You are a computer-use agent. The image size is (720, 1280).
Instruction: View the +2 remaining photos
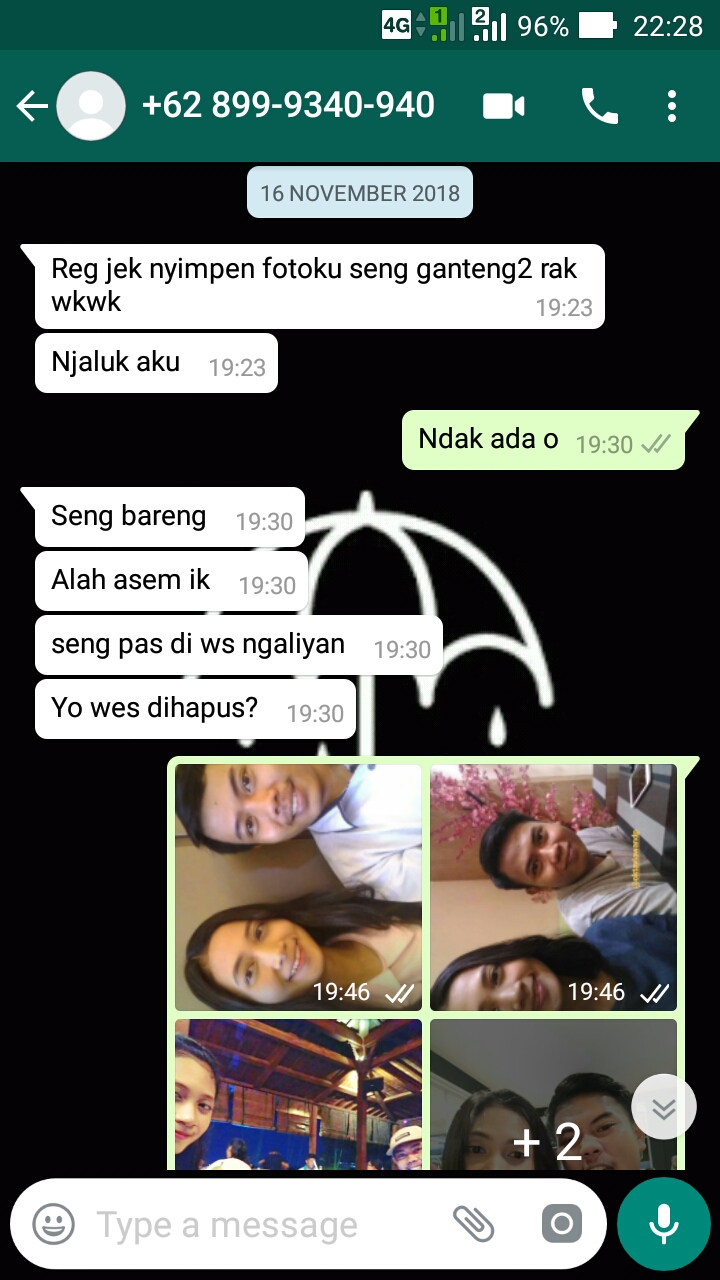[x=553, y=1095]
